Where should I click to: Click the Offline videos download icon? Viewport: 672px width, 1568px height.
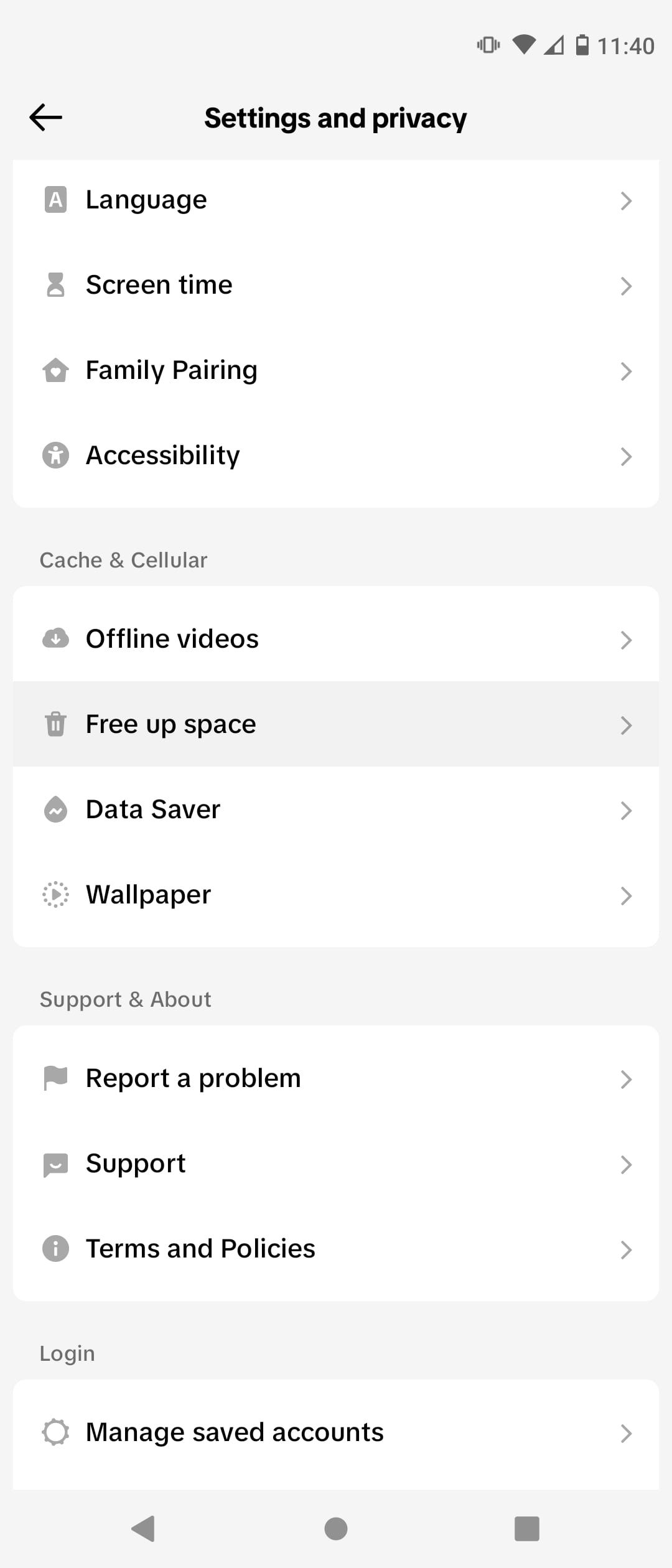[x=56, y=639]
